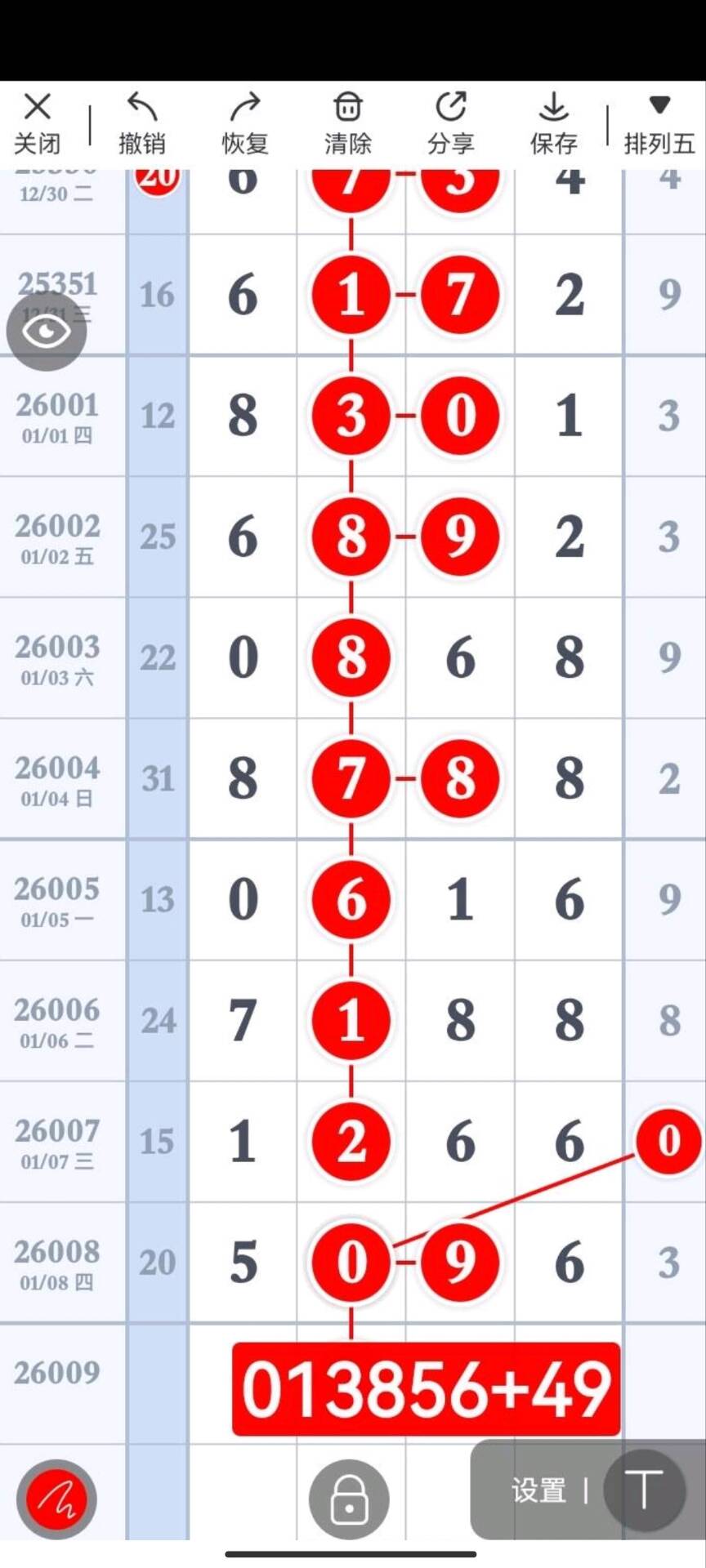Open the 排列五 lottery dropdown
This screenshot has width=706, height=1568.
(x=659, y=123)
